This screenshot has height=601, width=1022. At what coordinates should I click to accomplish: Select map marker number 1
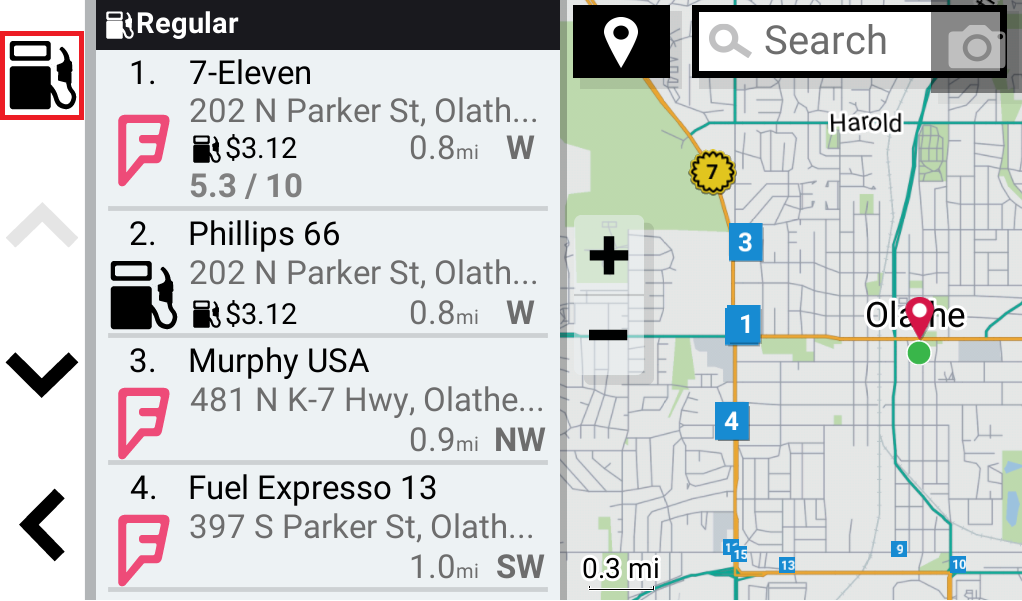(744, 323)
